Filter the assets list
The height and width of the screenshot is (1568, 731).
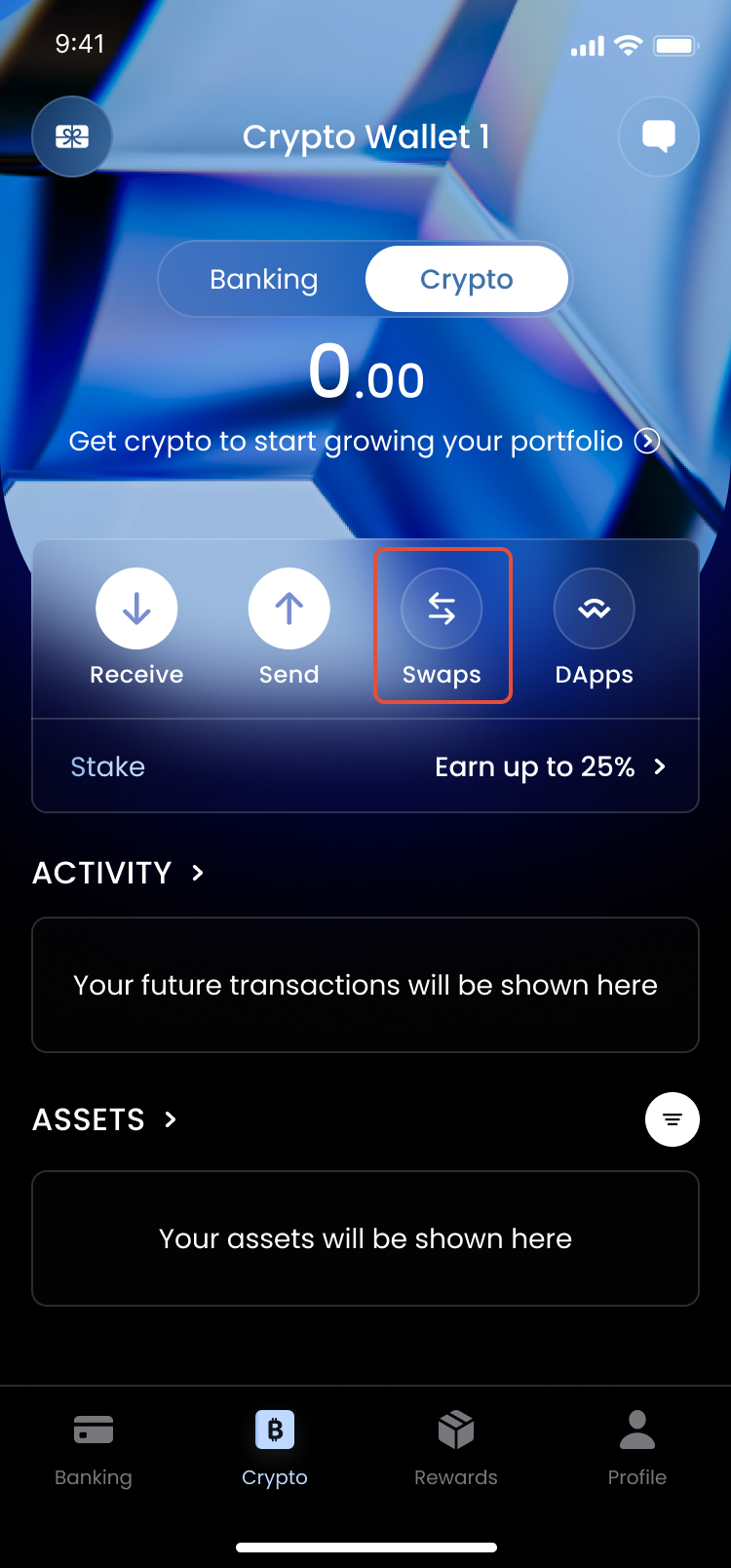[673, 1119]
